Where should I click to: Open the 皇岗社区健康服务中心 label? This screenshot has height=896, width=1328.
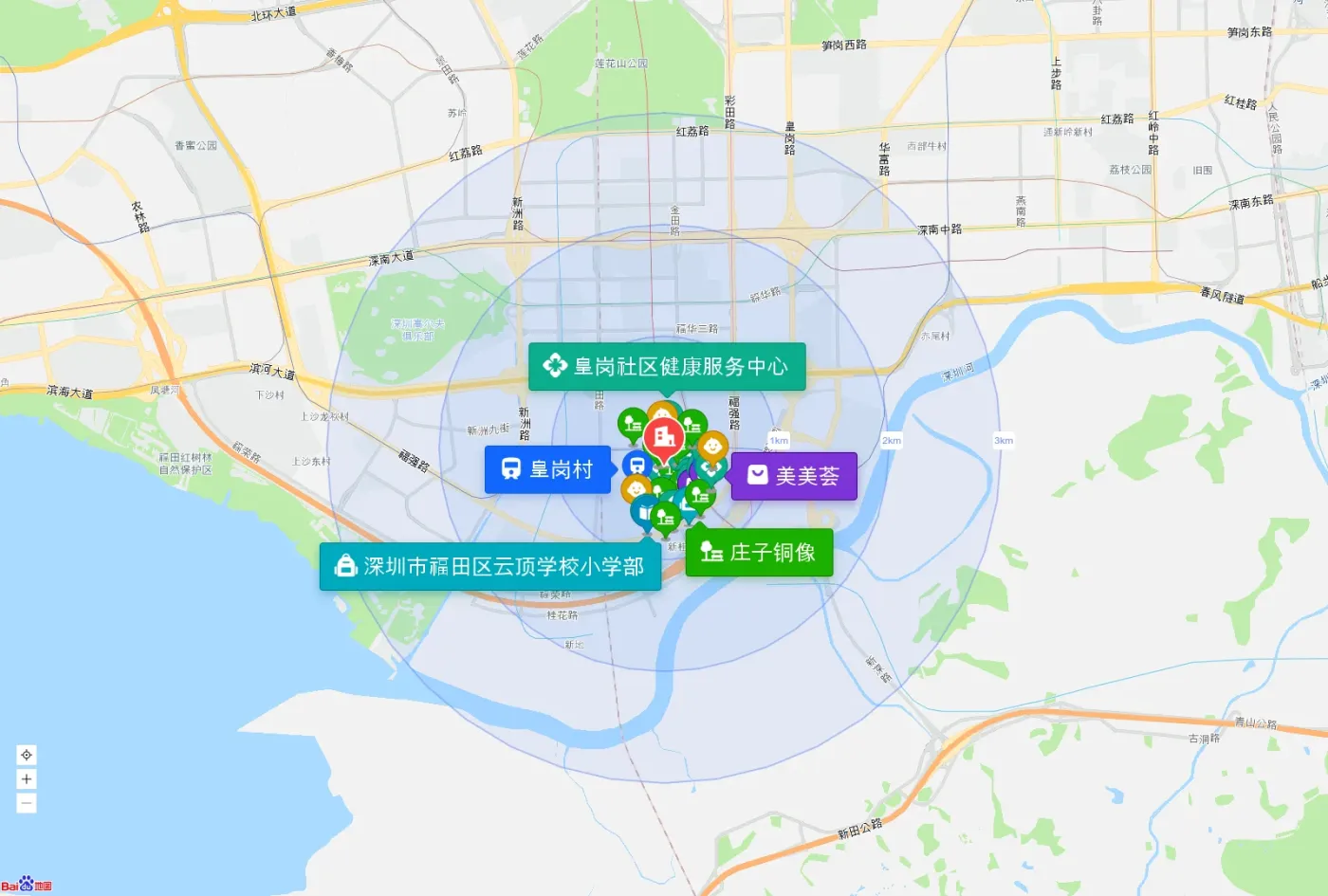(x=667, y=367)
